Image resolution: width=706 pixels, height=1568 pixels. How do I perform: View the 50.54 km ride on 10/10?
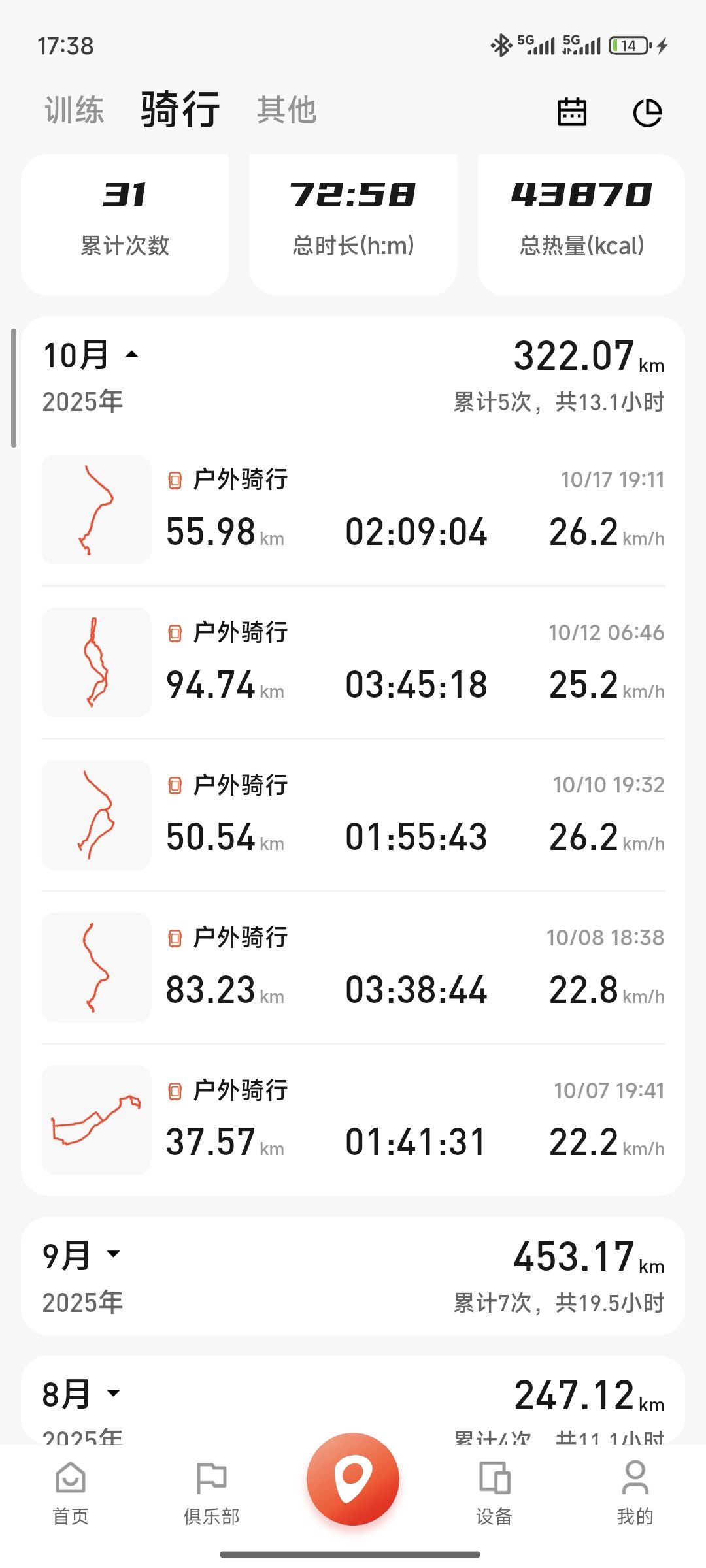pos(353,815)
